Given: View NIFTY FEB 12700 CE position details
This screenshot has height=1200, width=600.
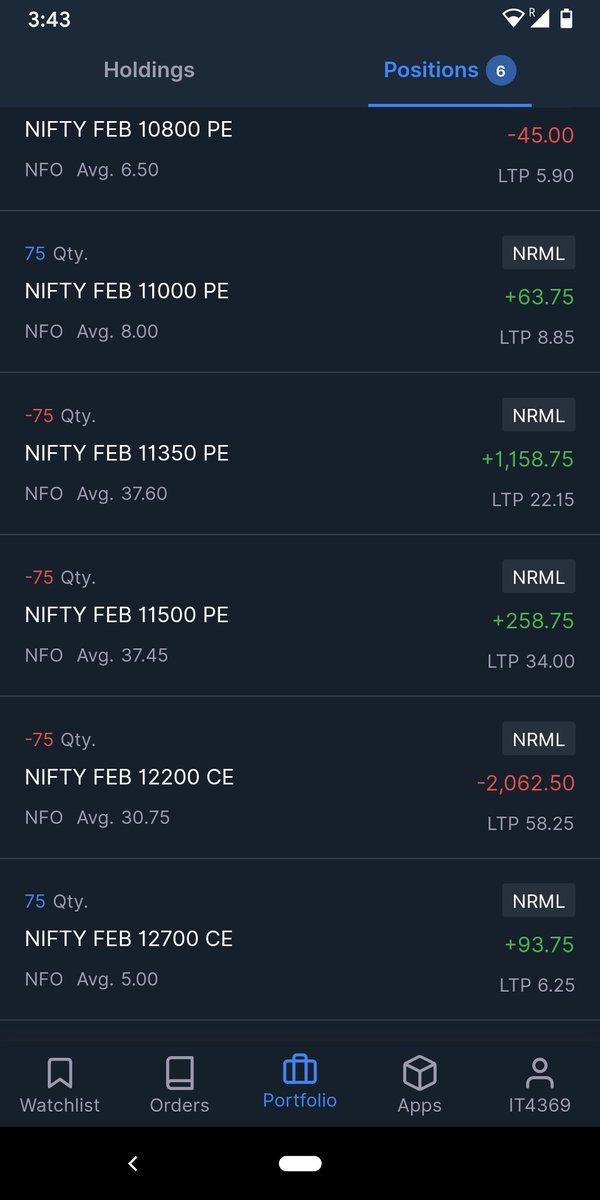Looking at the screenshot, I should (300, 940).
